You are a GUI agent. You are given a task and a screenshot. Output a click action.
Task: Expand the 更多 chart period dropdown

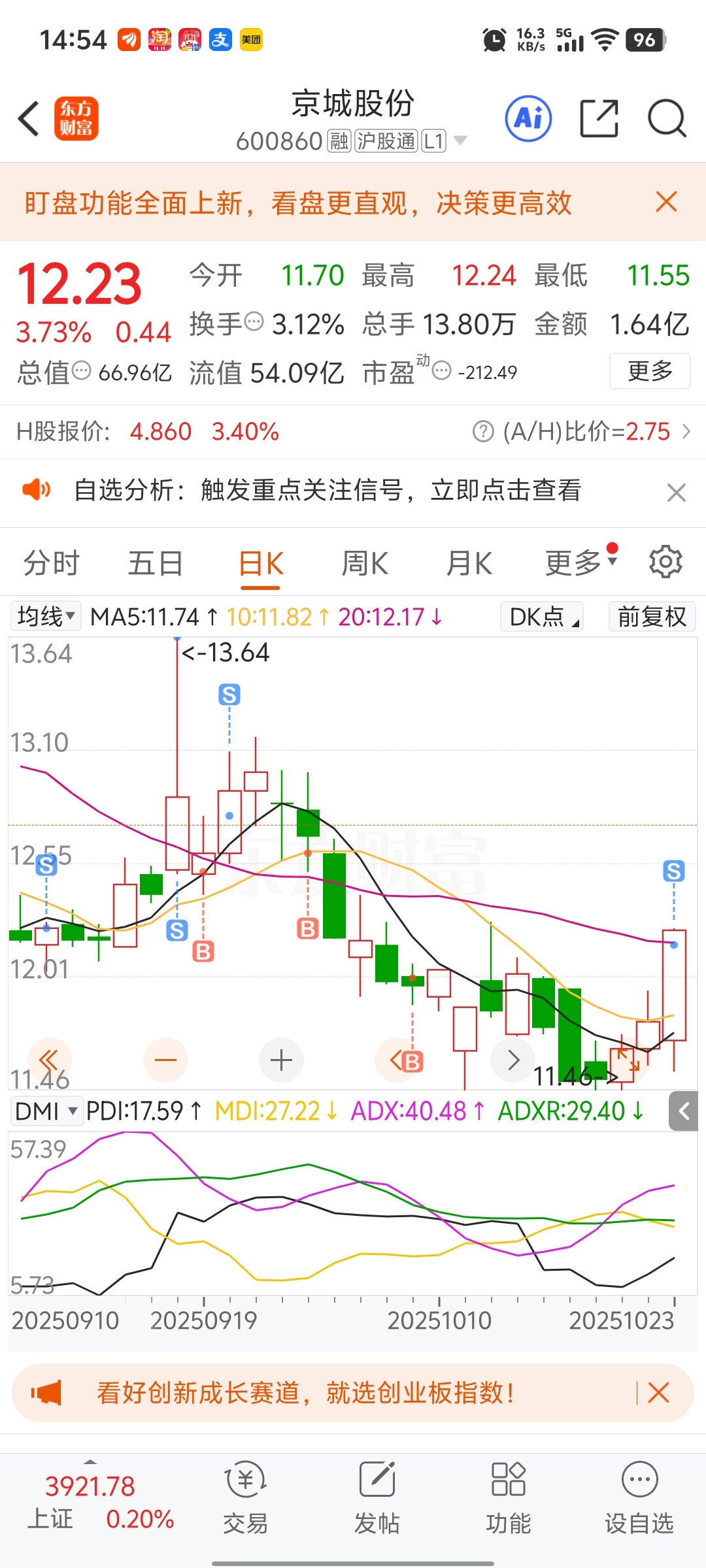pos(580,562)
